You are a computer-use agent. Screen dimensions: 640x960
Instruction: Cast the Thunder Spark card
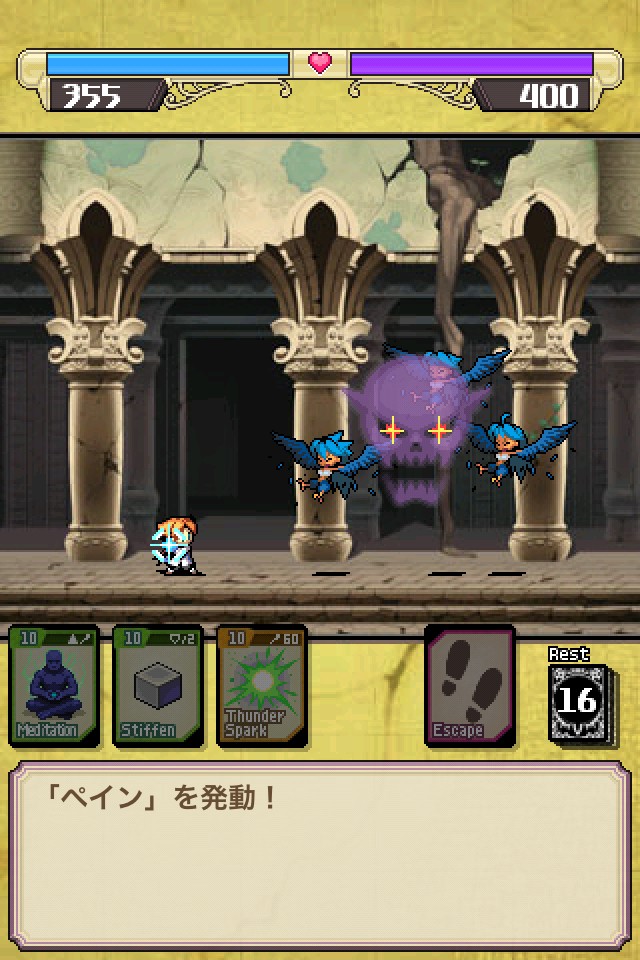261,687
